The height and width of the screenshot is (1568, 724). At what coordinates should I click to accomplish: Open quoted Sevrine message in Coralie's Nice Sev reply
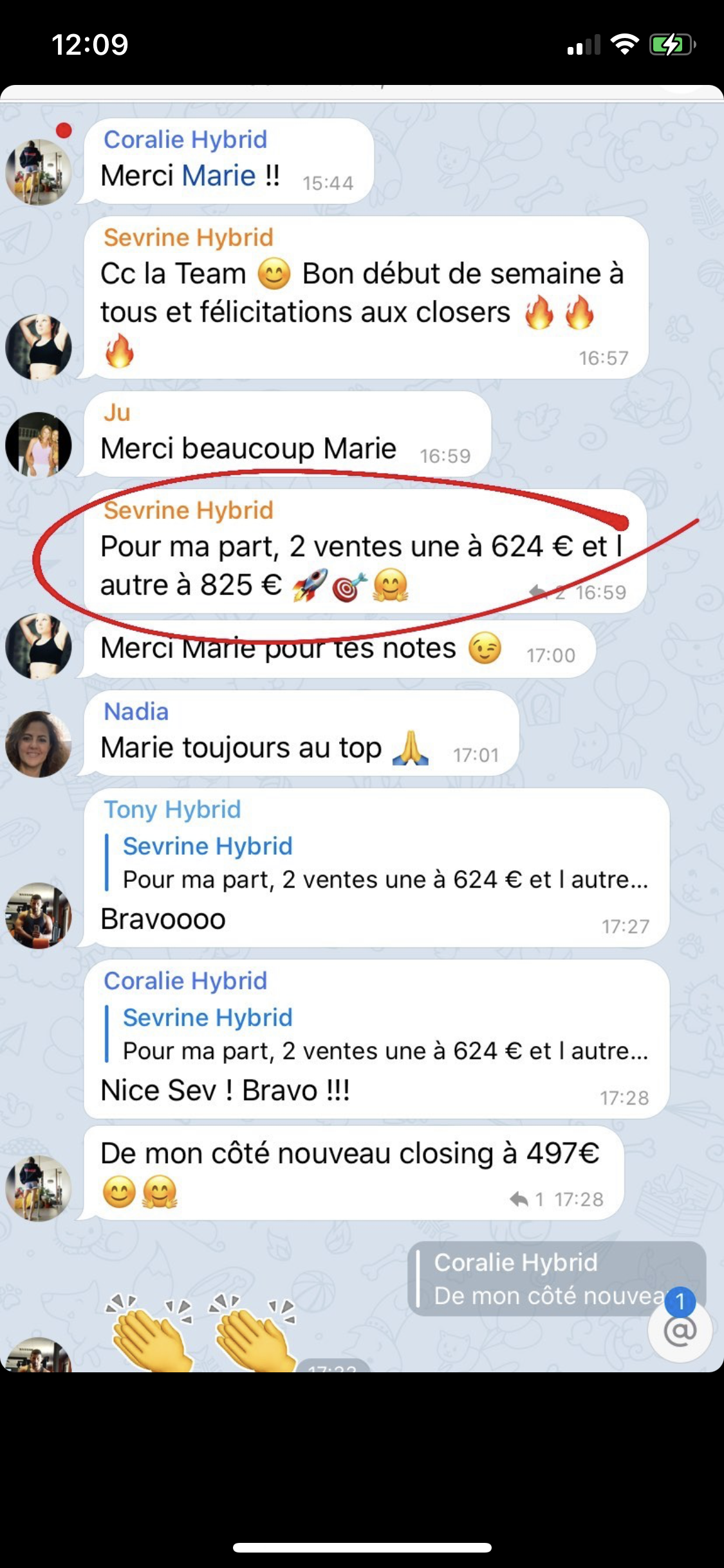(380, 1034)
